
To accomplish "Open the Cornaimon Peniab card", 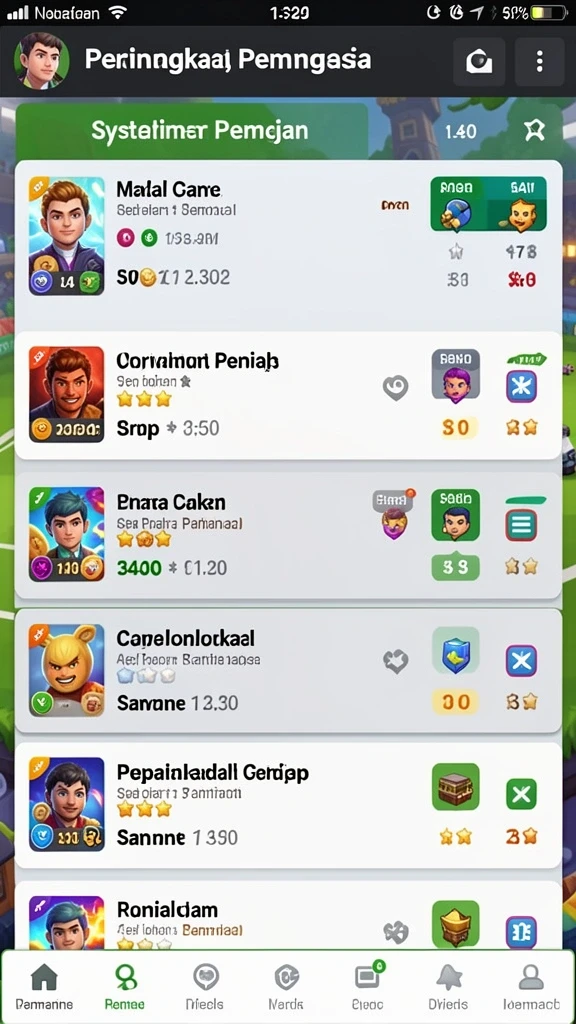I will (x=288, y=394).
